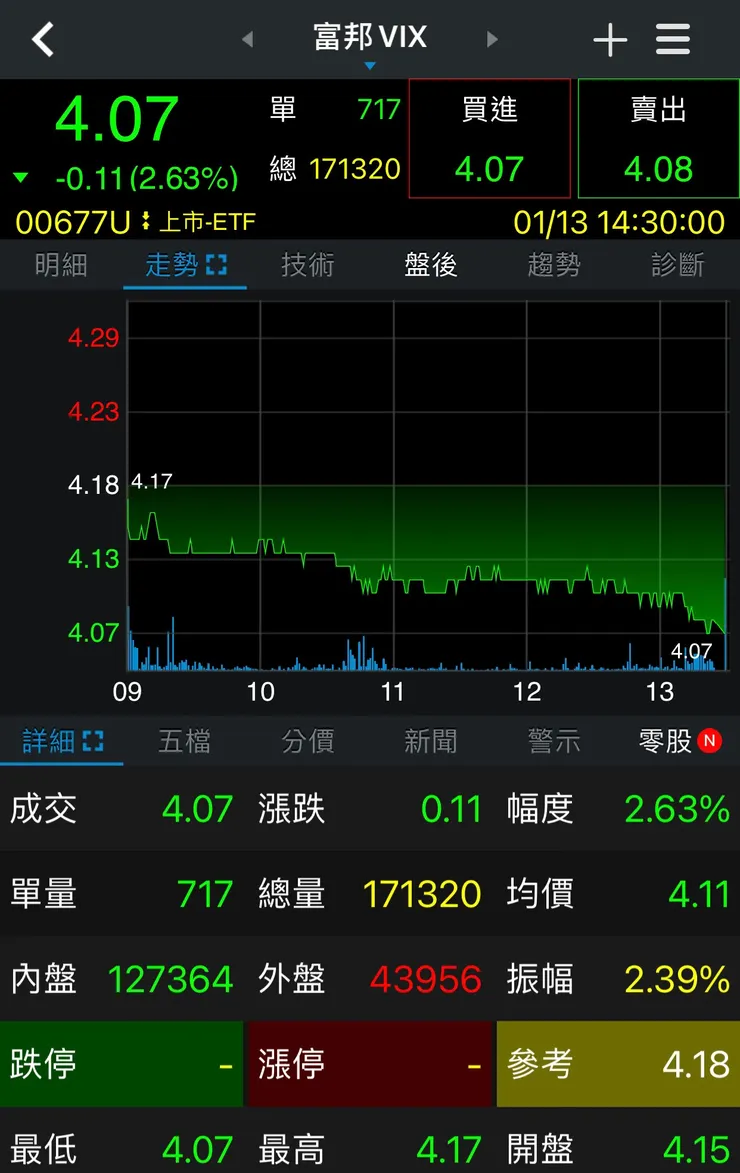Switch to the 五檔 tab

point(184,742)
